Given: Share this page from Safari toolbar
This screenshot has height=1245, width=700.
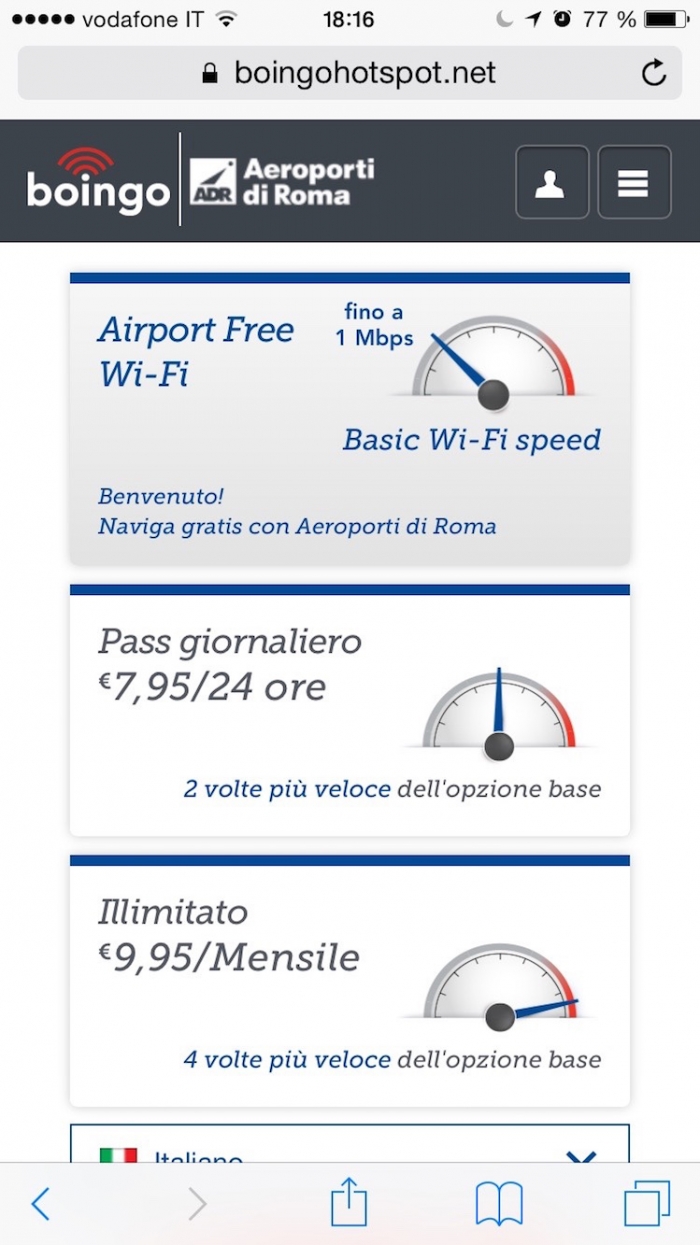Looking at the screenshot, I should click(349, 1202).
